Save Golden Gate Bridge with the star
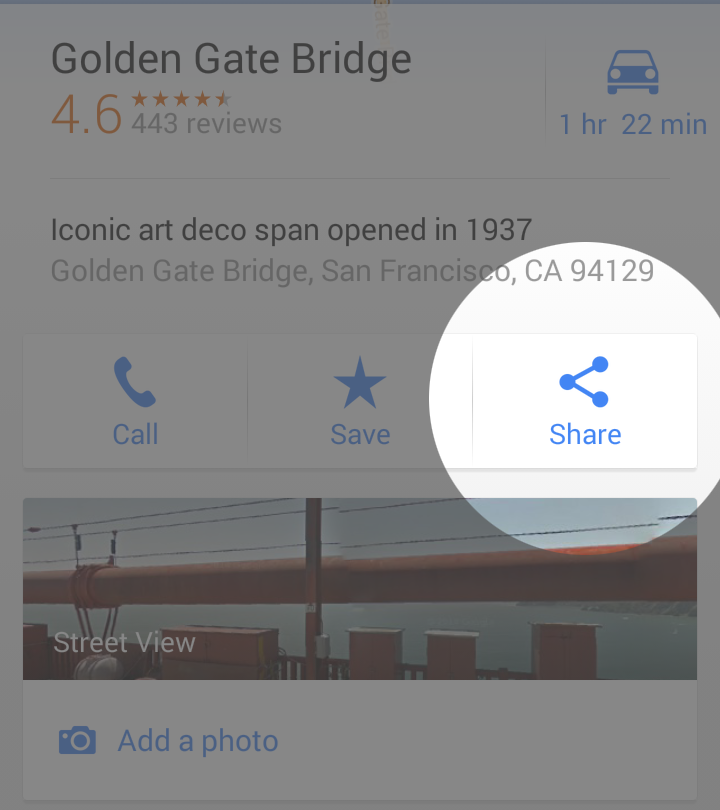The width and height of the screenshot is (720, 810). click(x=360, y=401)
